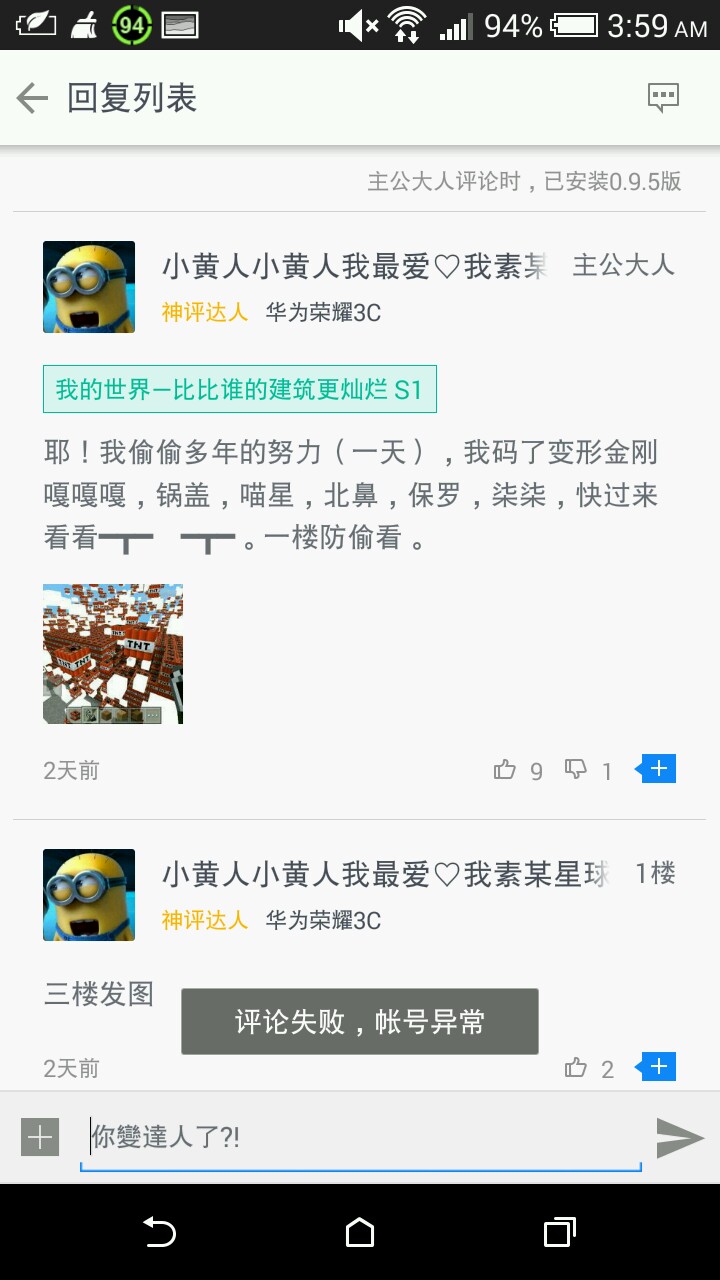Open the 1楼 commenter's avatar
The image size is (720, 1280).
89,895
